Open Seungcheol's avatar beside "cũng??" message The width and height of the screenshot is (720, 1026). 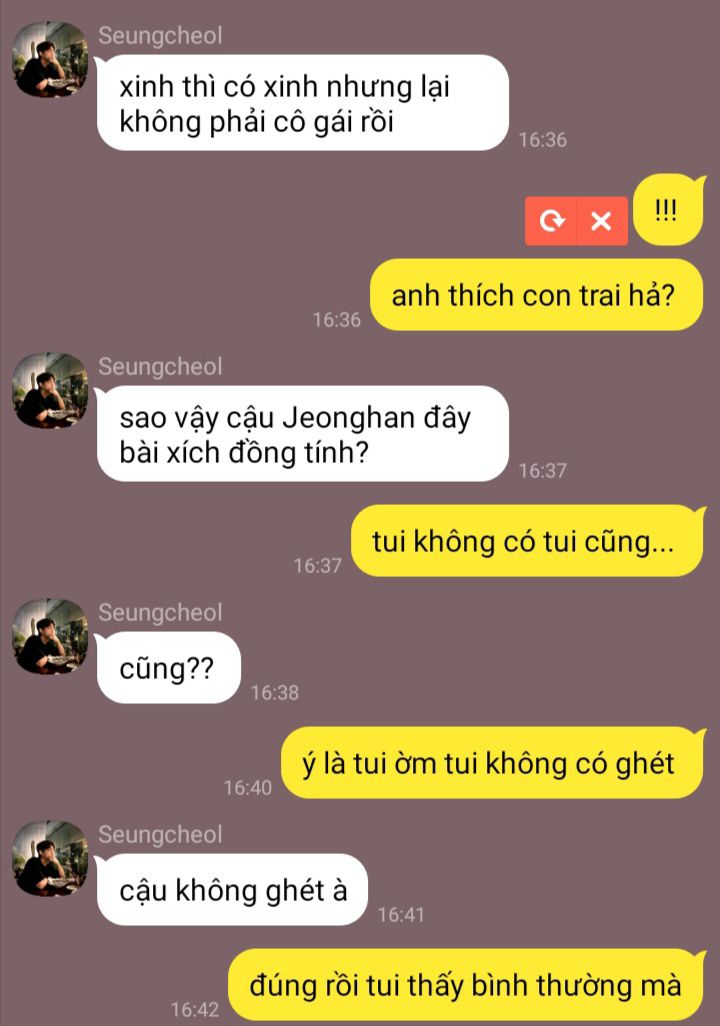50,637
